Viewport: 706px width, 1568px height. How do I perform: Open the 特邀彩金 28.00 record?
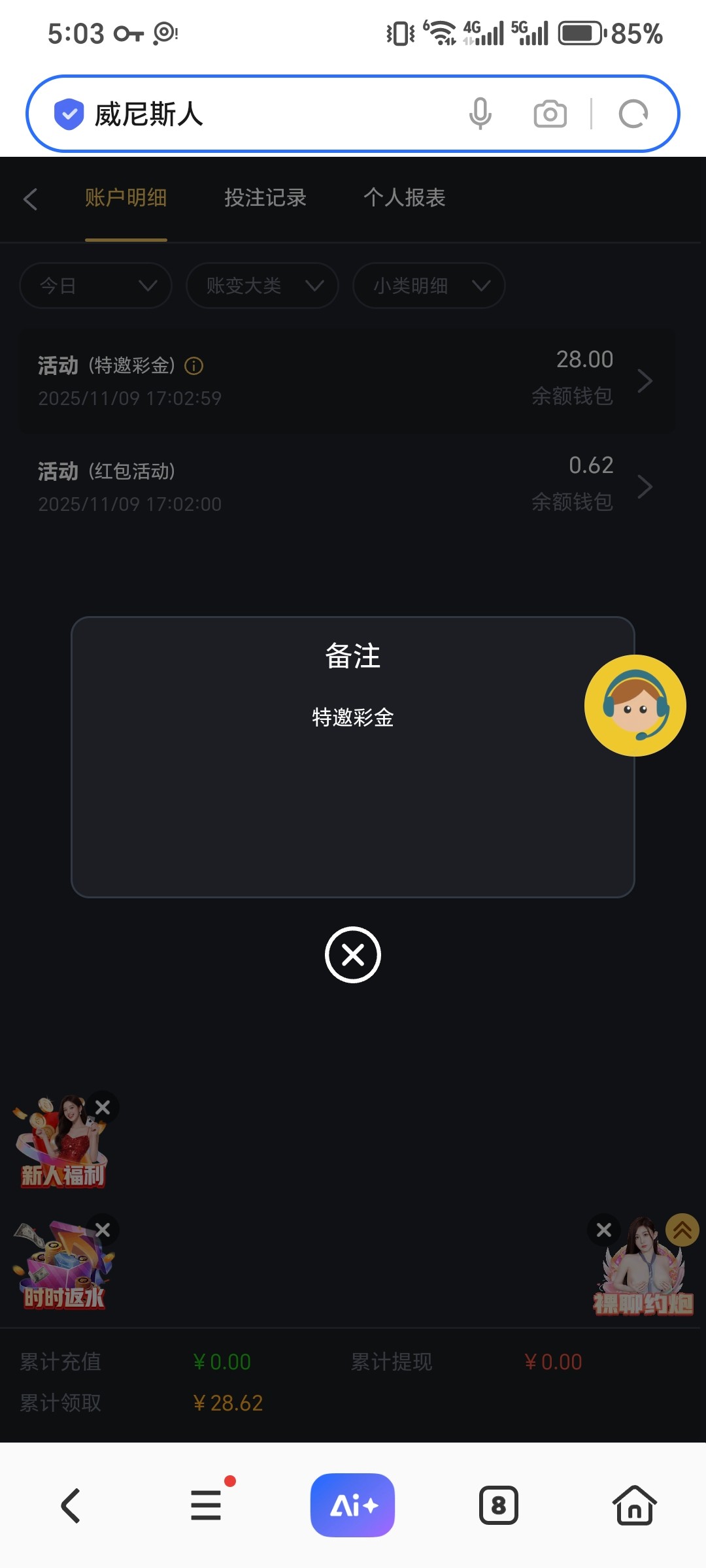346,380
